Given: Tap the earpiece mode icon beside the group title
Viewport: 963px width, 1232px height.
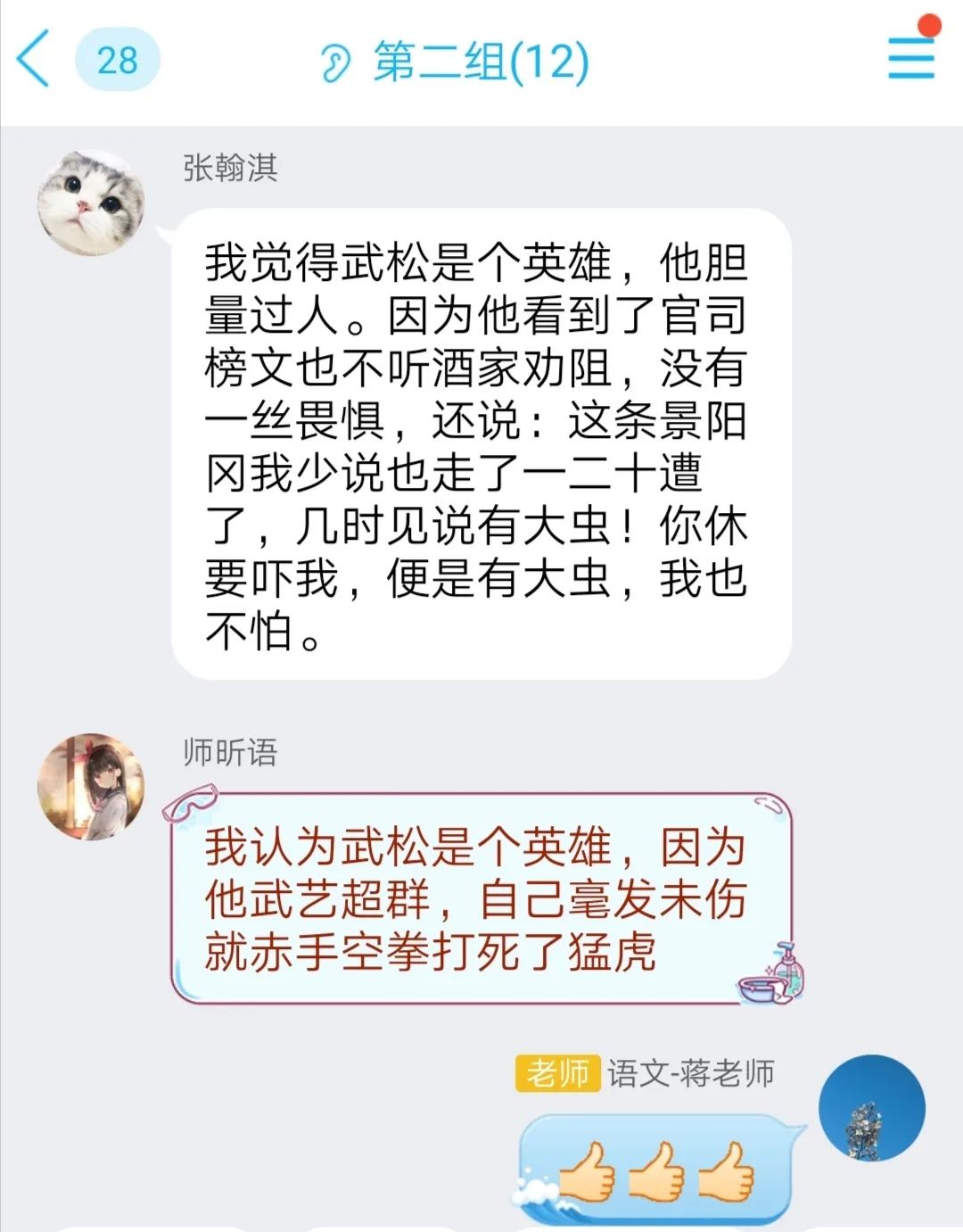Looking at the screenshot, I should (334, 63).
